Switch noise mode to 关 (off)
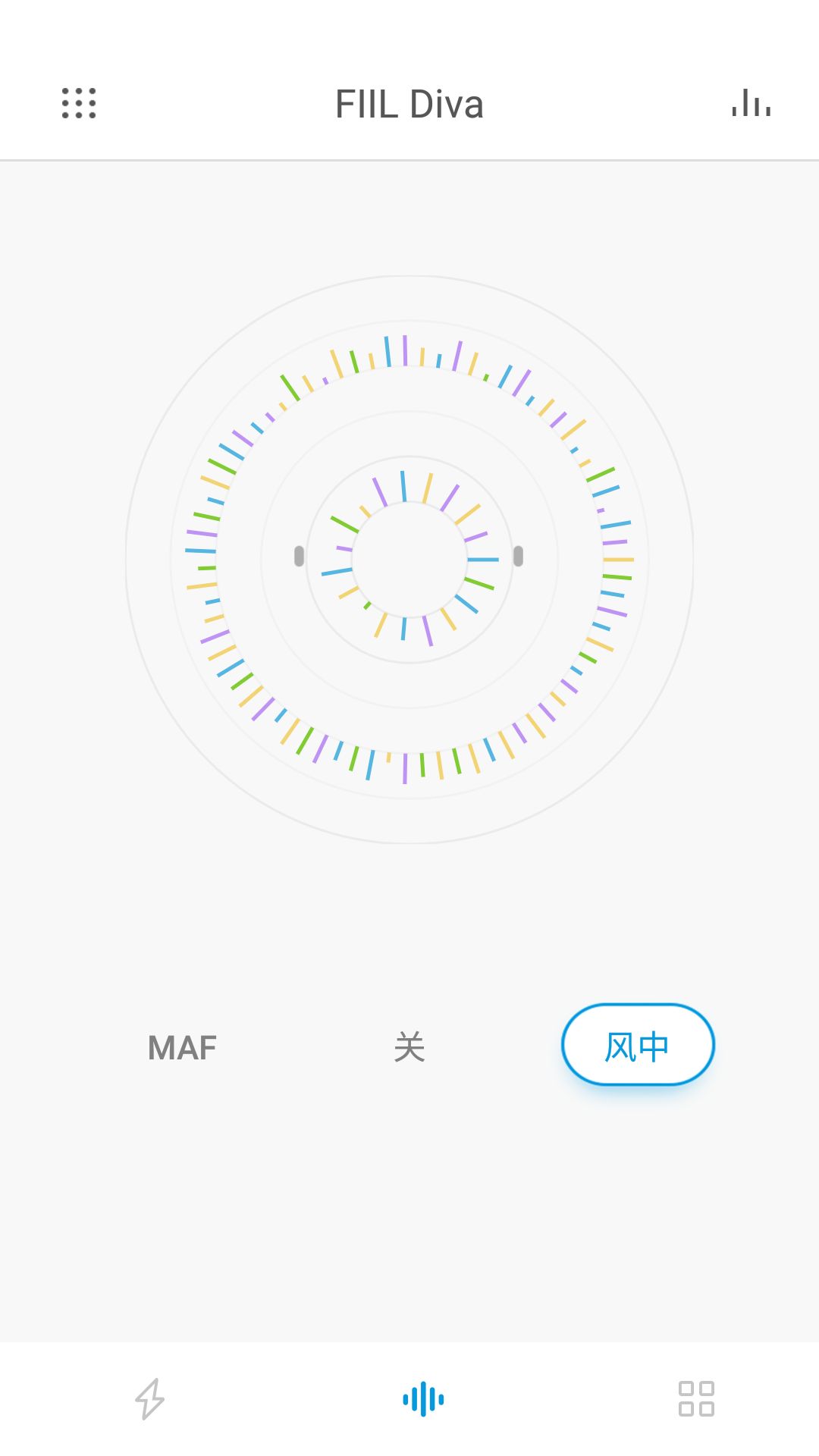 (x=409, y=1047)
